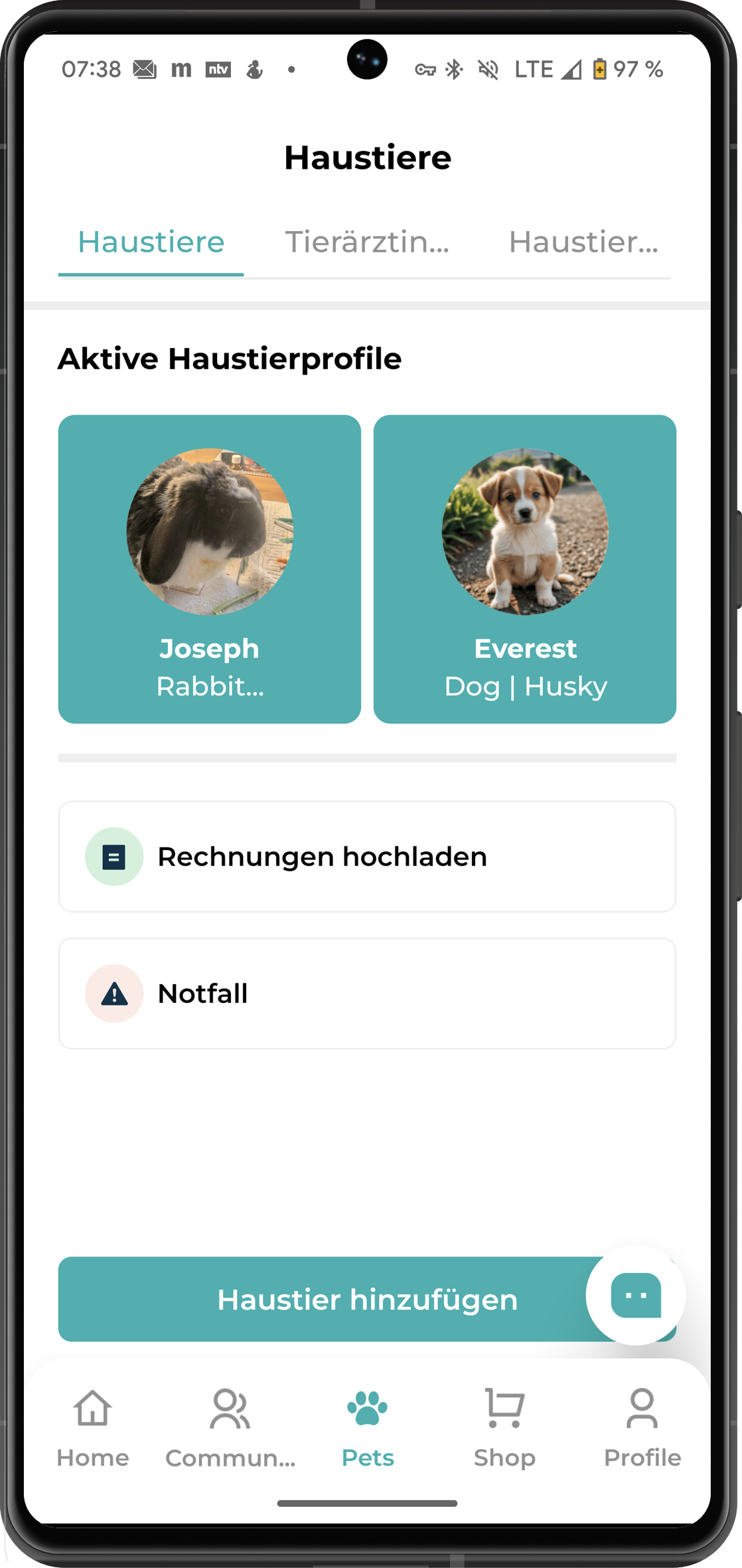The height and width of the screenshot is (1568, 742).
Task: Tap Haustier hinzufügen button
Action: pos(319,1299)
